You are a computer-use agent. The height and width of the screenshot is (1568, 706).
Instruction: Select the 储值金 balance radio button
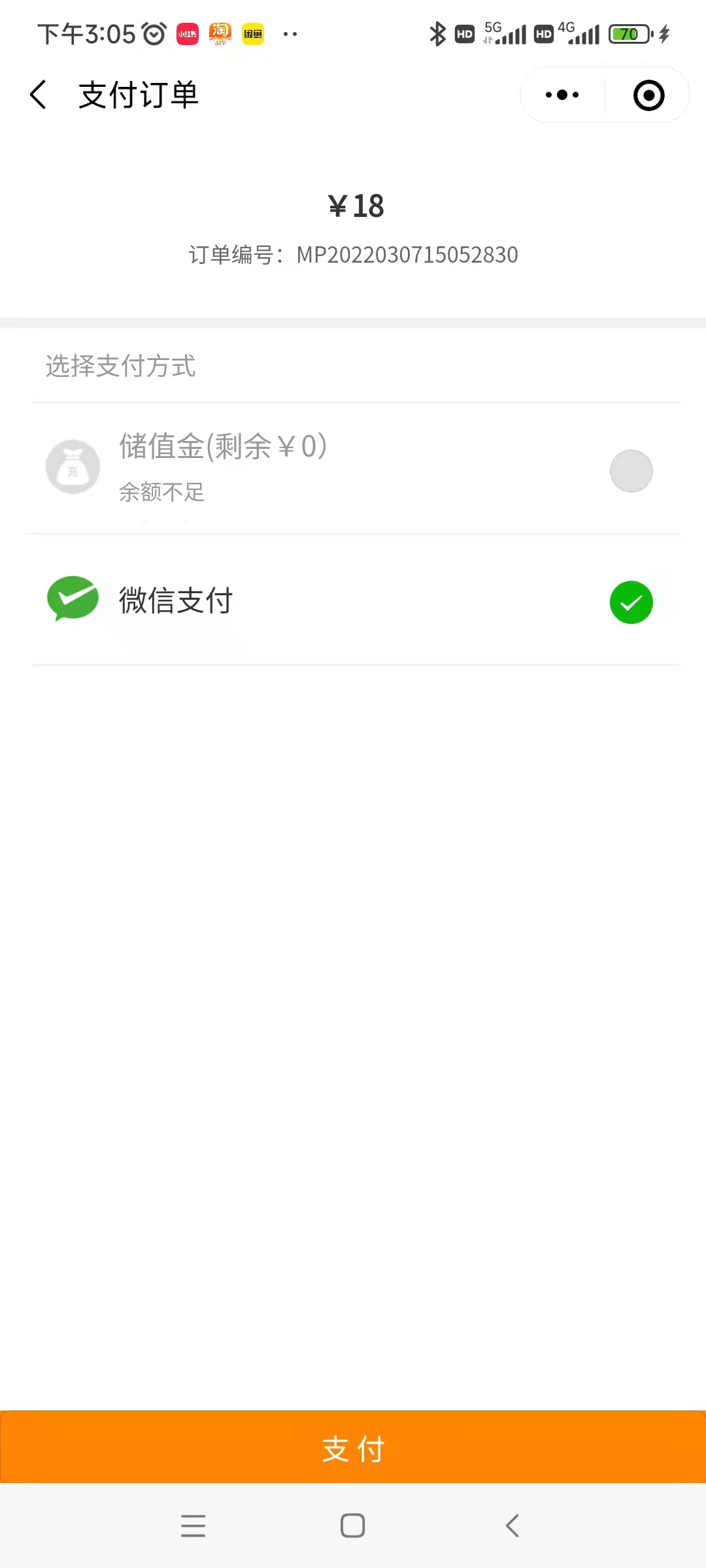pos(631,470)
